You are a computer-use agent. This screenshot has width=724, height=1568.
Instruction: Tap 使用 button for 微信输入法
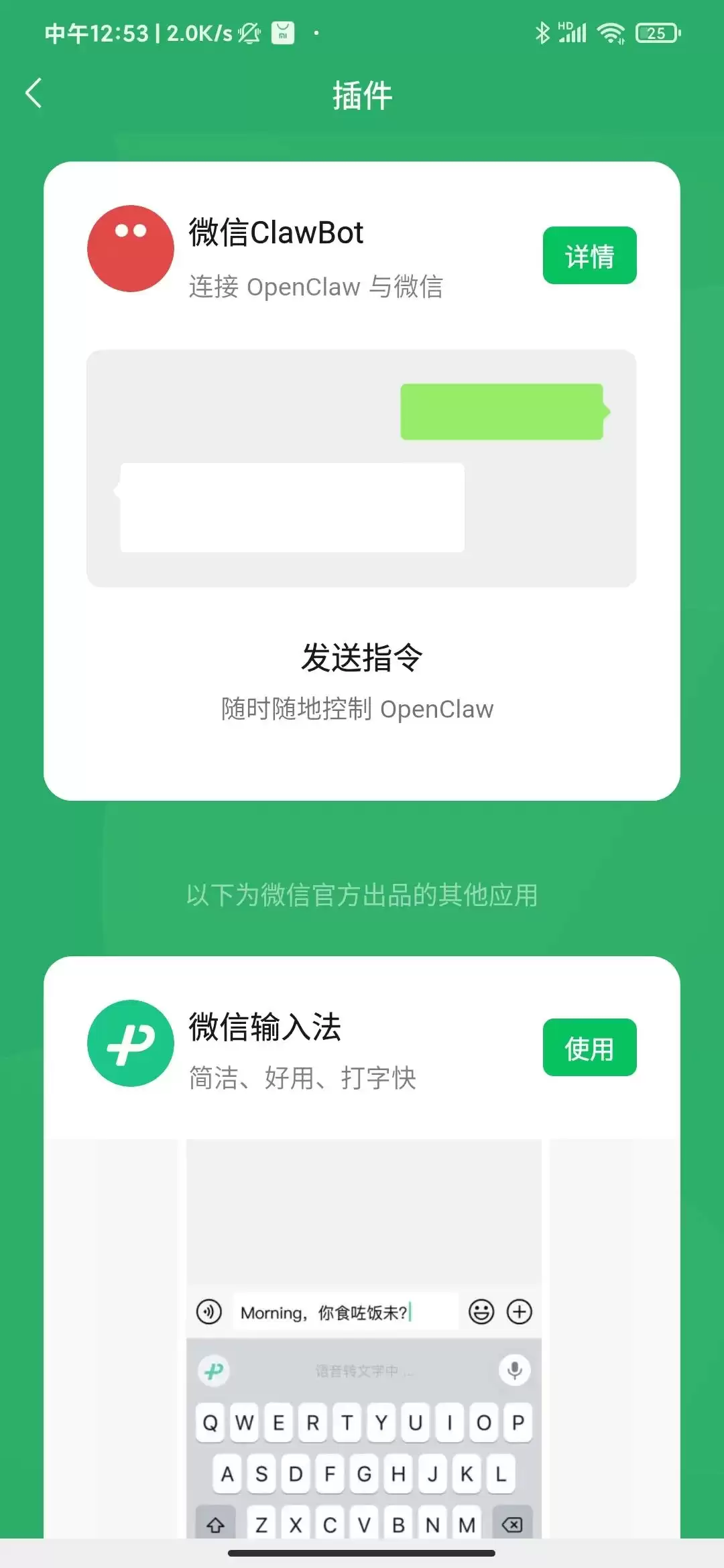coord(589,1047)
